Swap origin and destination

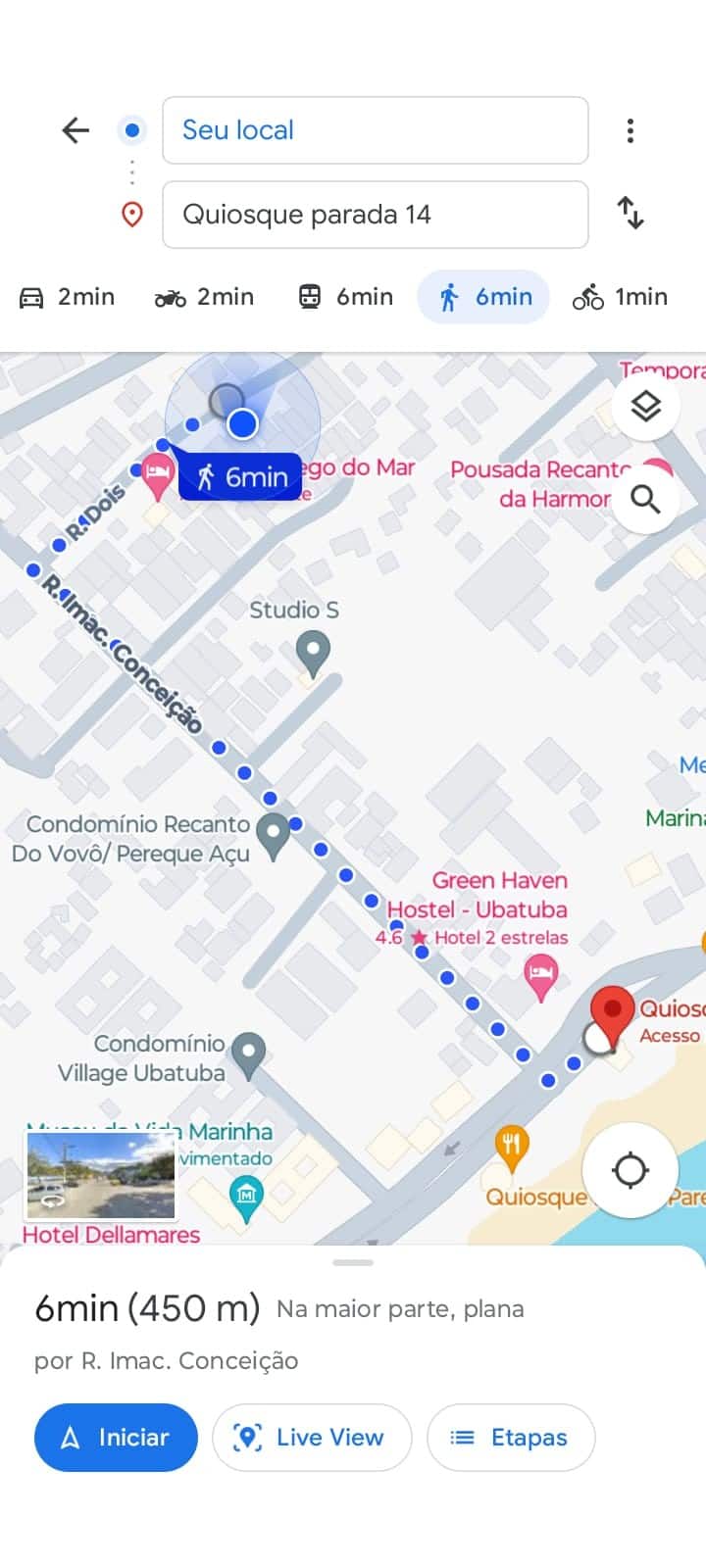[x=630, y=213]
